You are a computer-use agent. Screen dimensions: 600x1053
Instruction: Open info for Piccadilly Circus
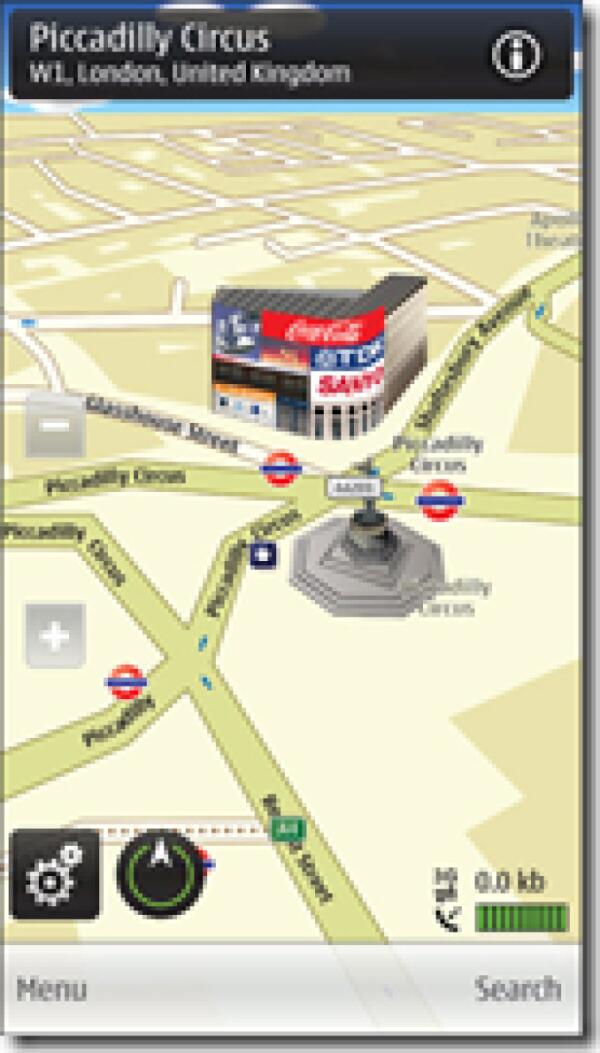coord(516,55)
